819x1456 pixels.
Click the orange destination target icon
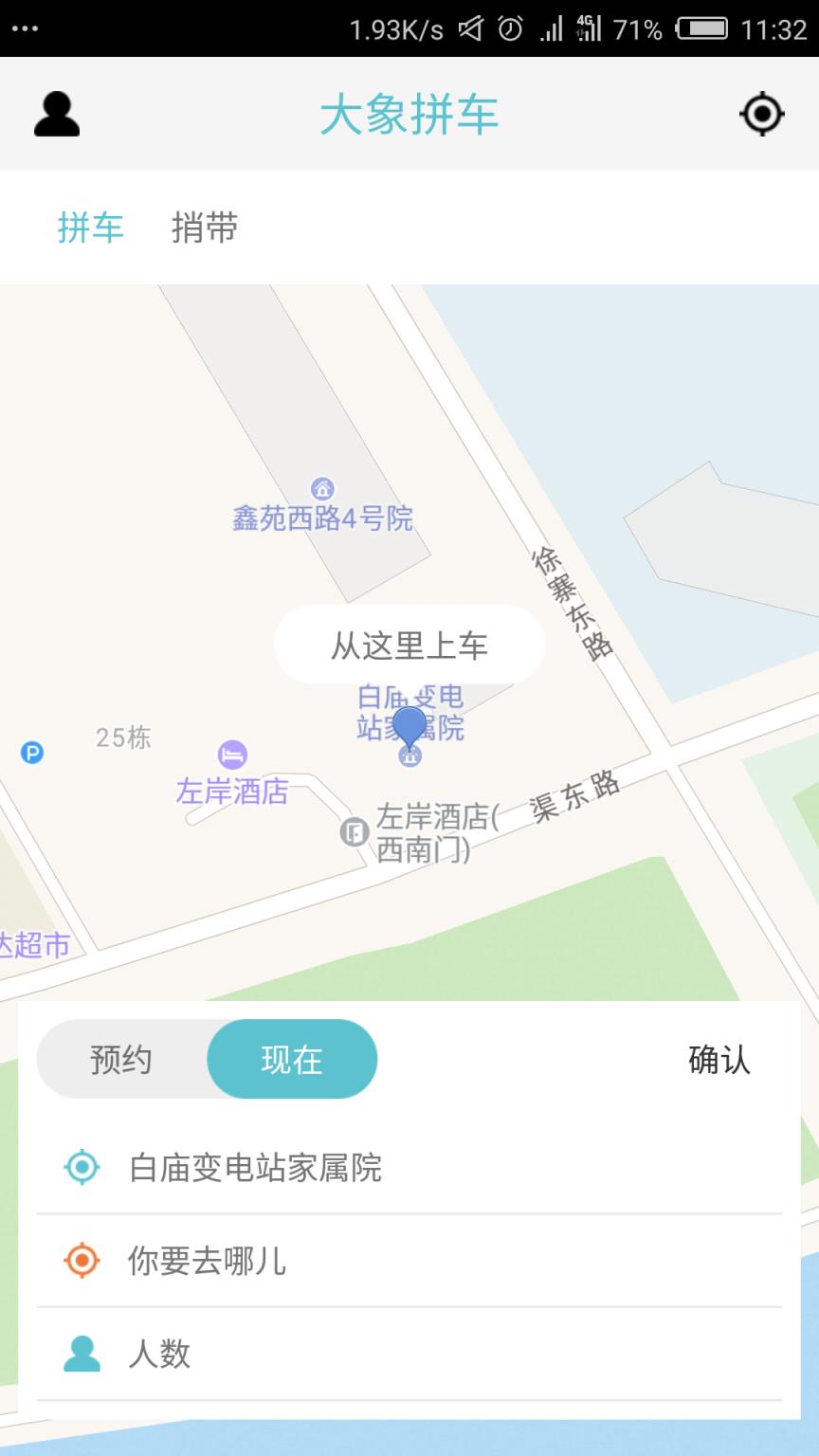pyautogui.click(x=83, y=1262)
